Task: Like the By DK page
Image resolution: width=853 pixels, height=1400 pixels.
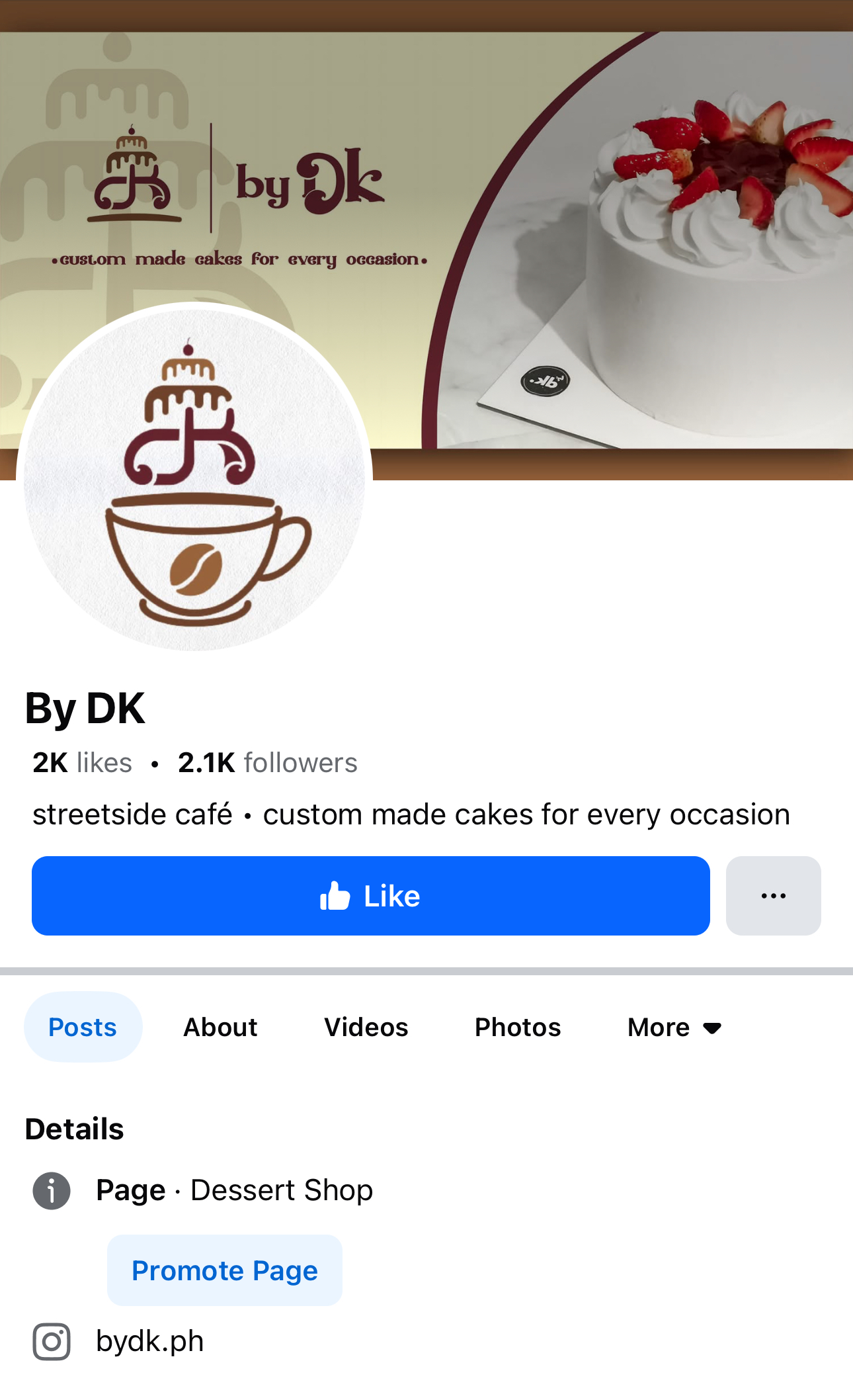Action: 370,896
